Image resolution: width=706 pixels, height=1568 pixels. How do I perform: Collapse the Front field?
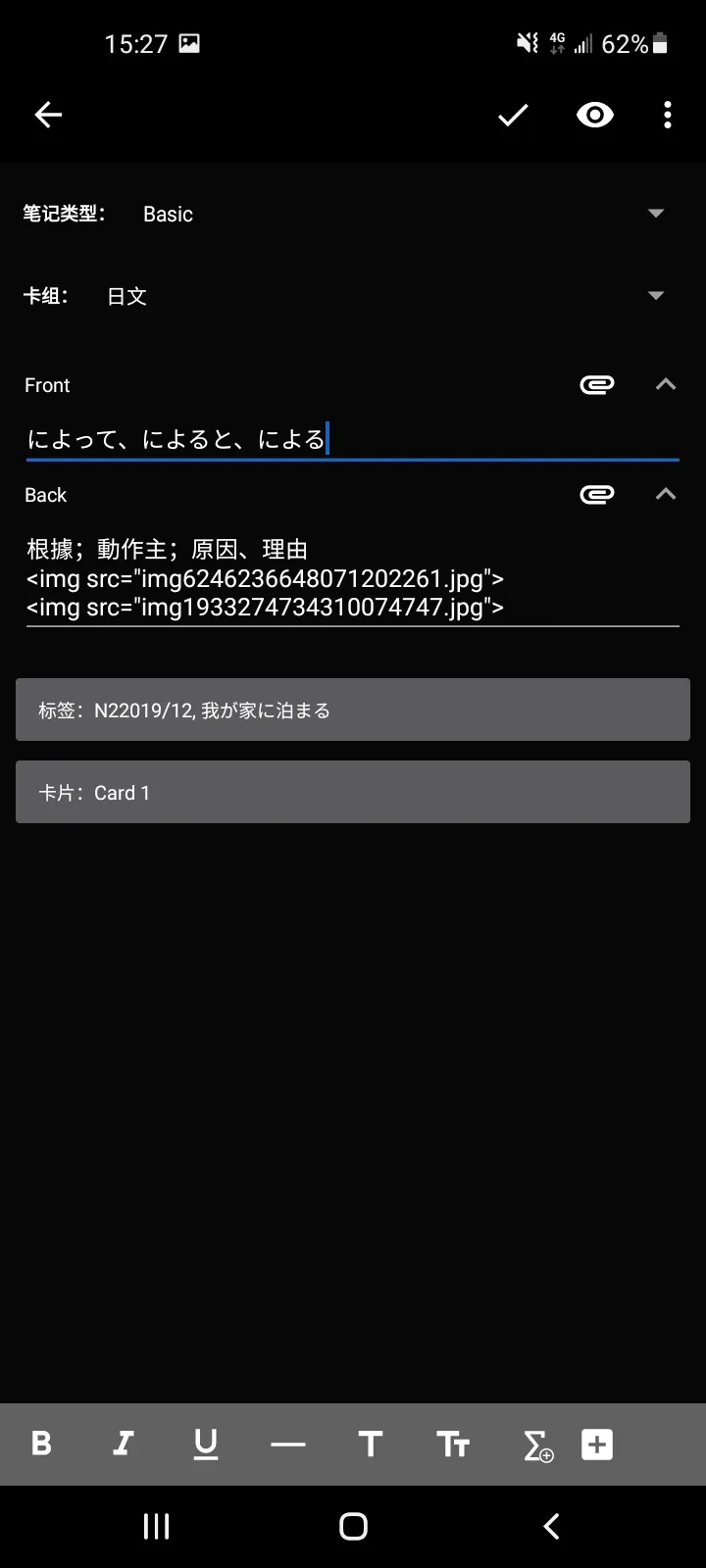coord(666,384)
